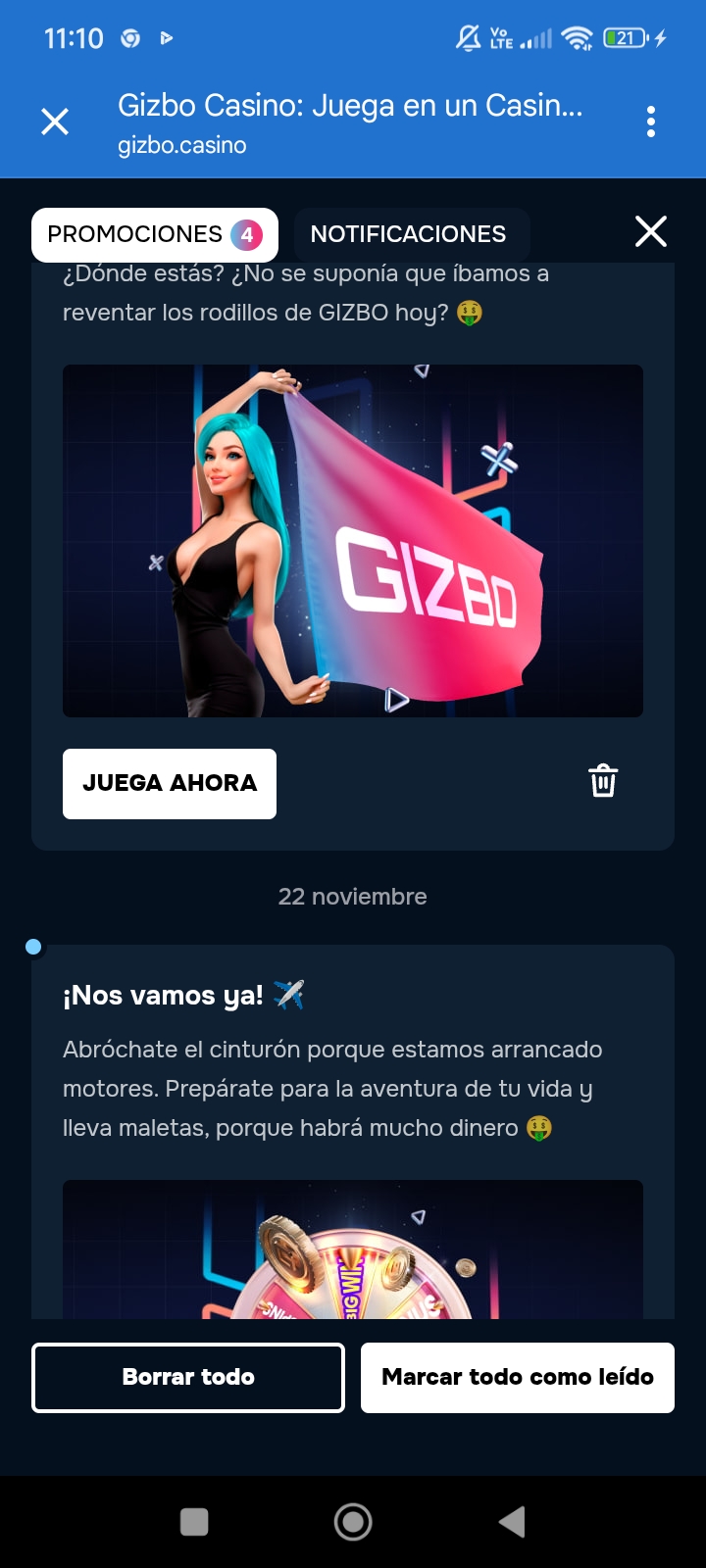Screen dimensions: 706x1568
Task: Close the promotions panel
Action: point(650,232)
